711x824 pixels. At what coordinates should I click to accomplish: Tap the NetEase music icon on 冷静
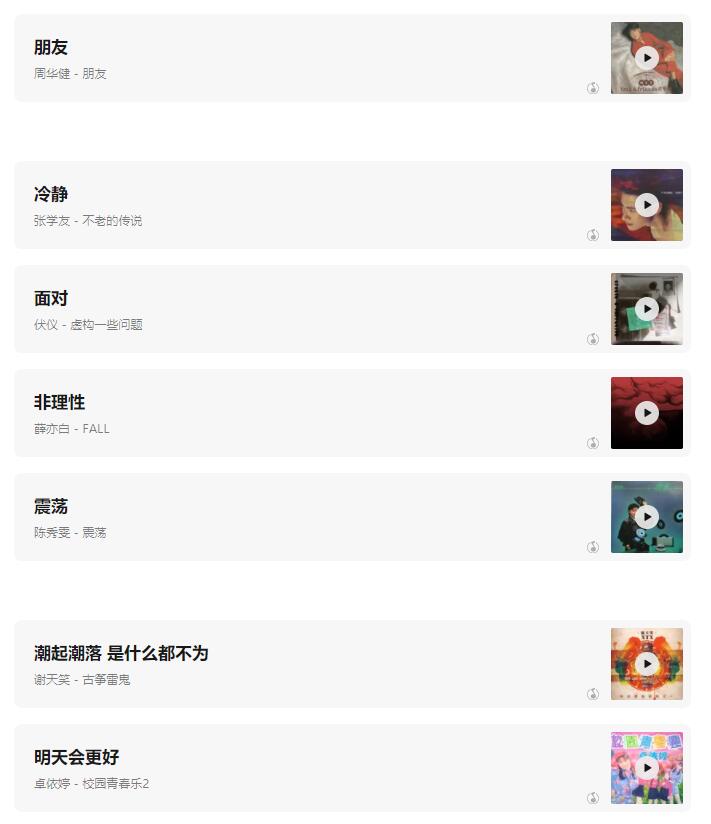click(x=593, y=235)
